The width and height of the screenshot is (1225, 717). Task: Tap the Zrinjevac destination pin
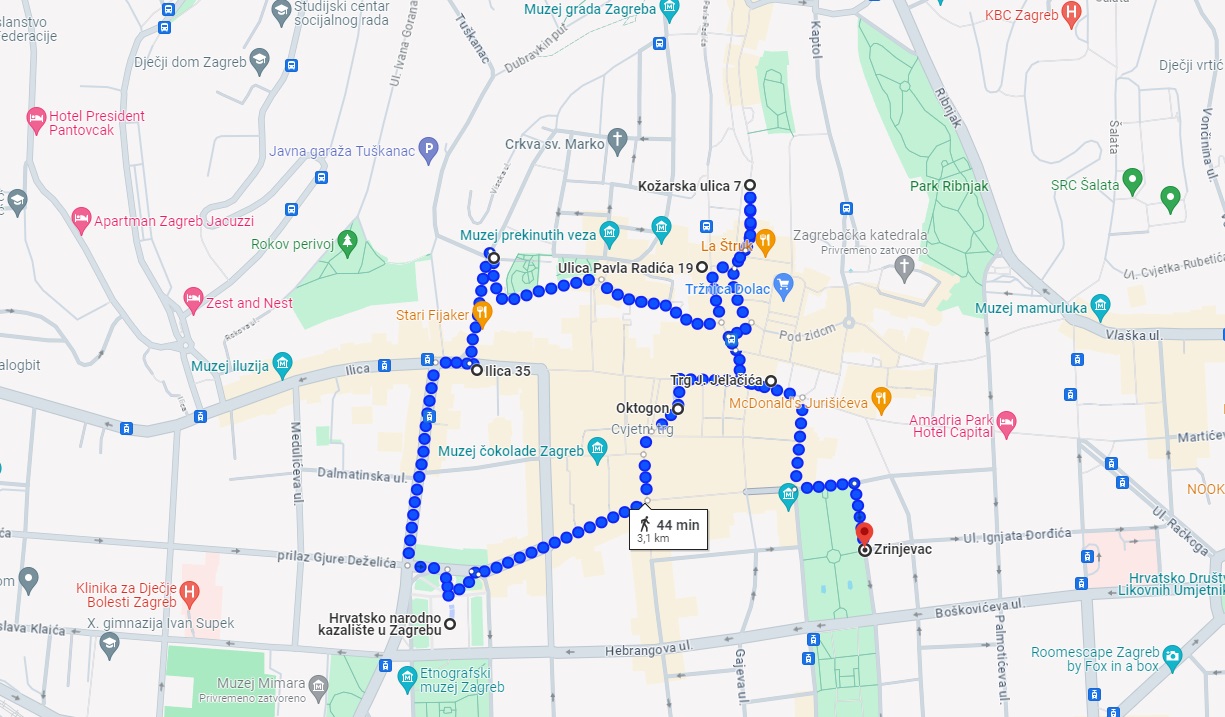pyautogui.click(x=865, y=533)
